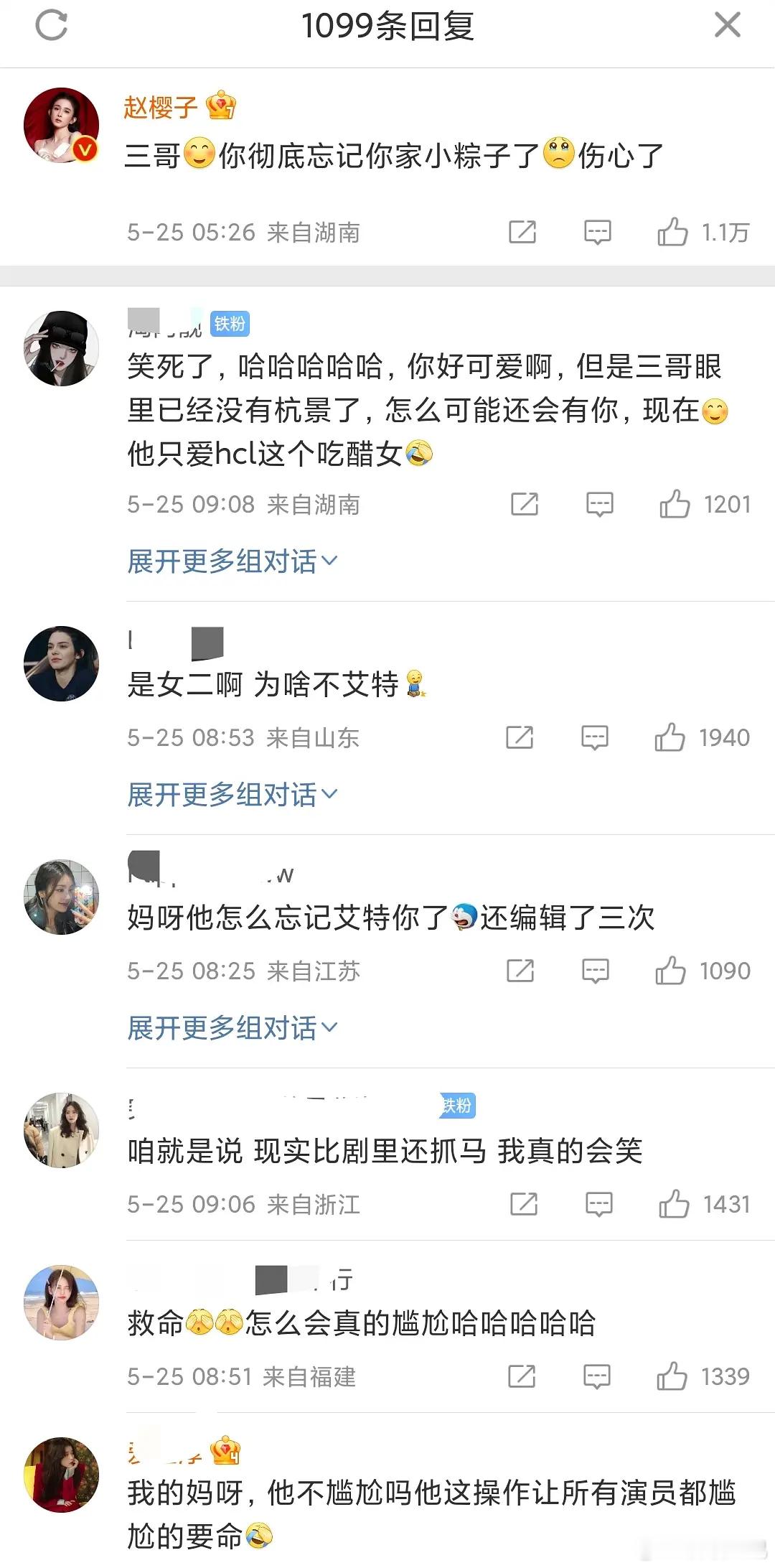Like 赵樱子's comment with 1.1万 likes
This screenshot has height=1568, width=775.
point(673,231)
